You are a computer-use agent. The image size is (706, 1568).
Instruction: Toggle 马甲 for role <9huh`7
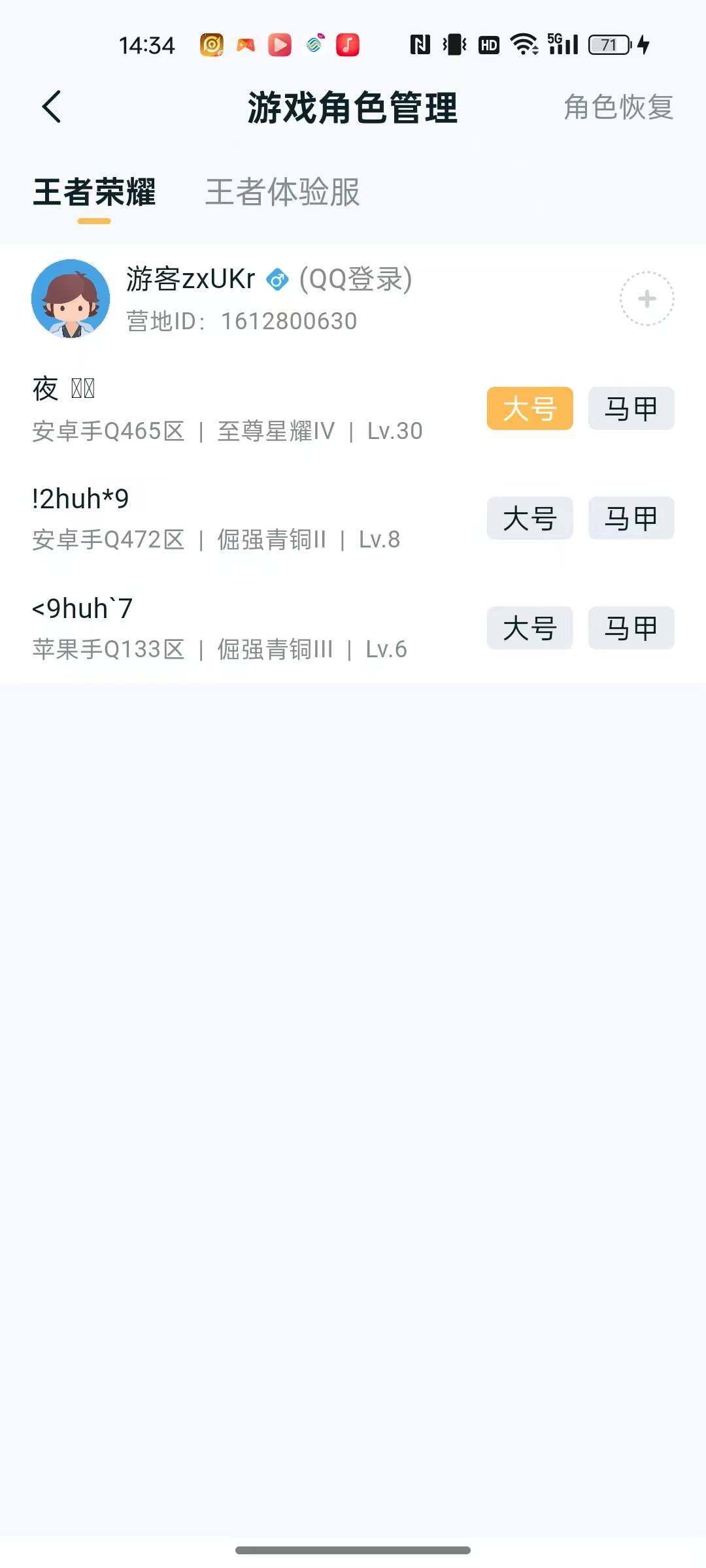630,628
